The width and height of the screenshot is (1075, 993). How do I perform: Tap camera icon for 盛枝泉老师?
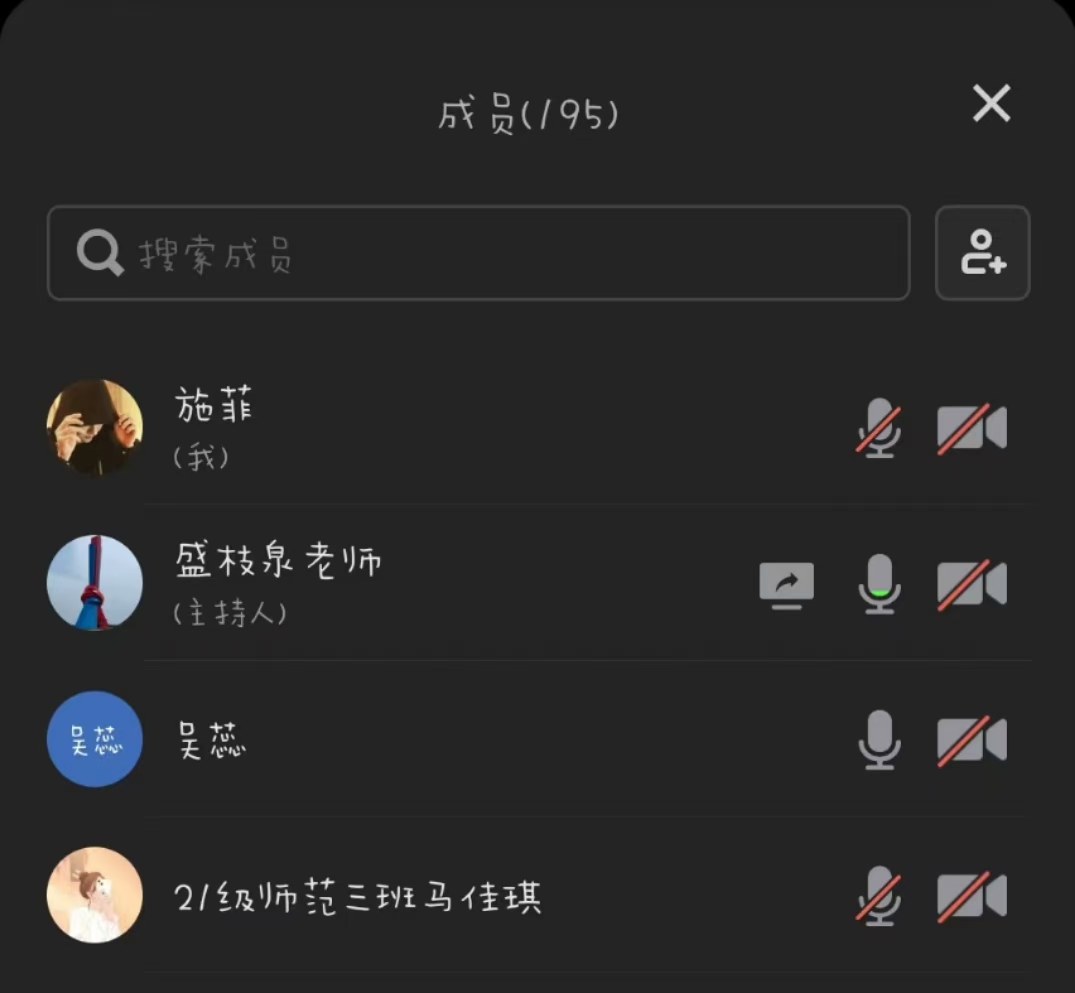coord(970,584)
